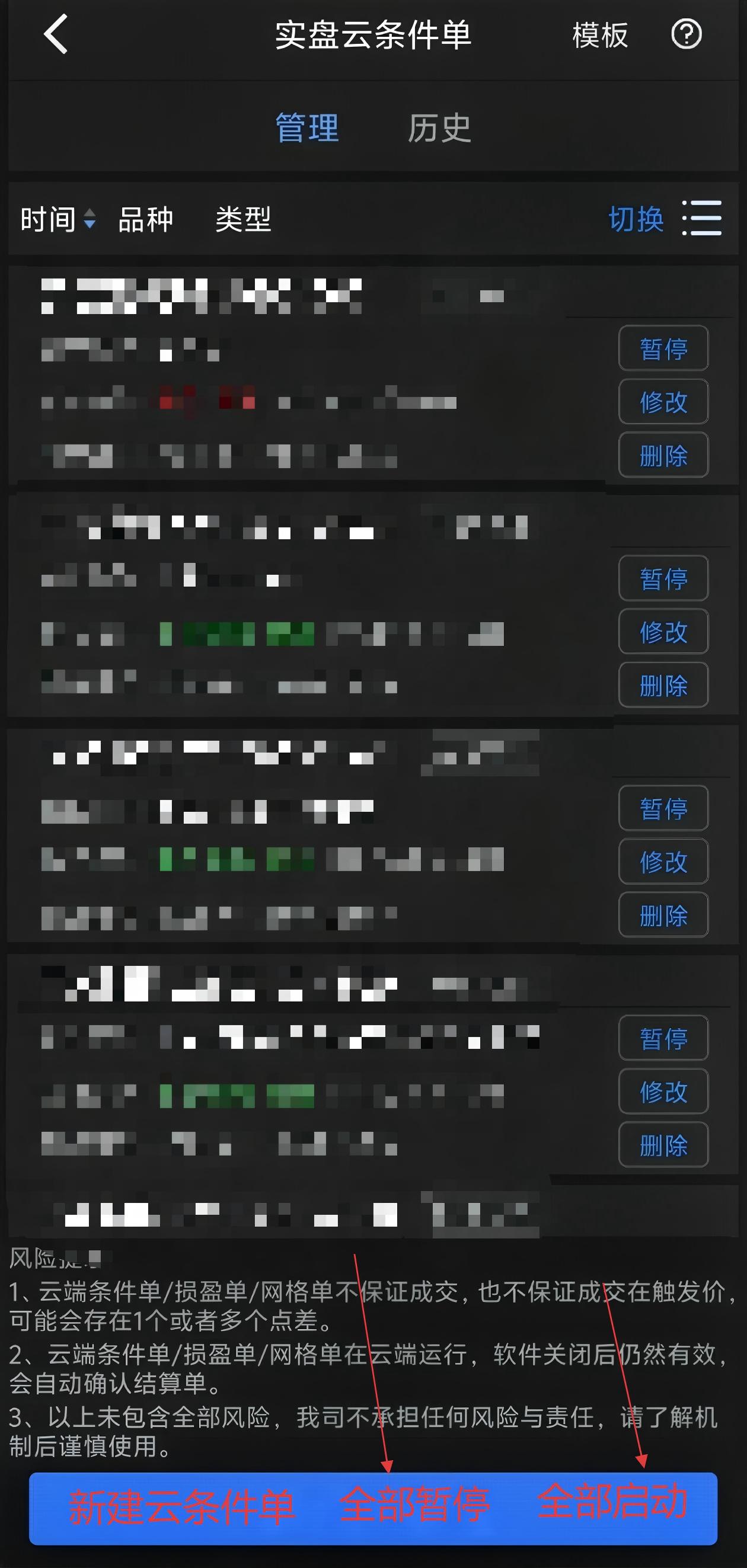
Task: Tap 切换 to change the list view
Action: [x=636, y=219]
